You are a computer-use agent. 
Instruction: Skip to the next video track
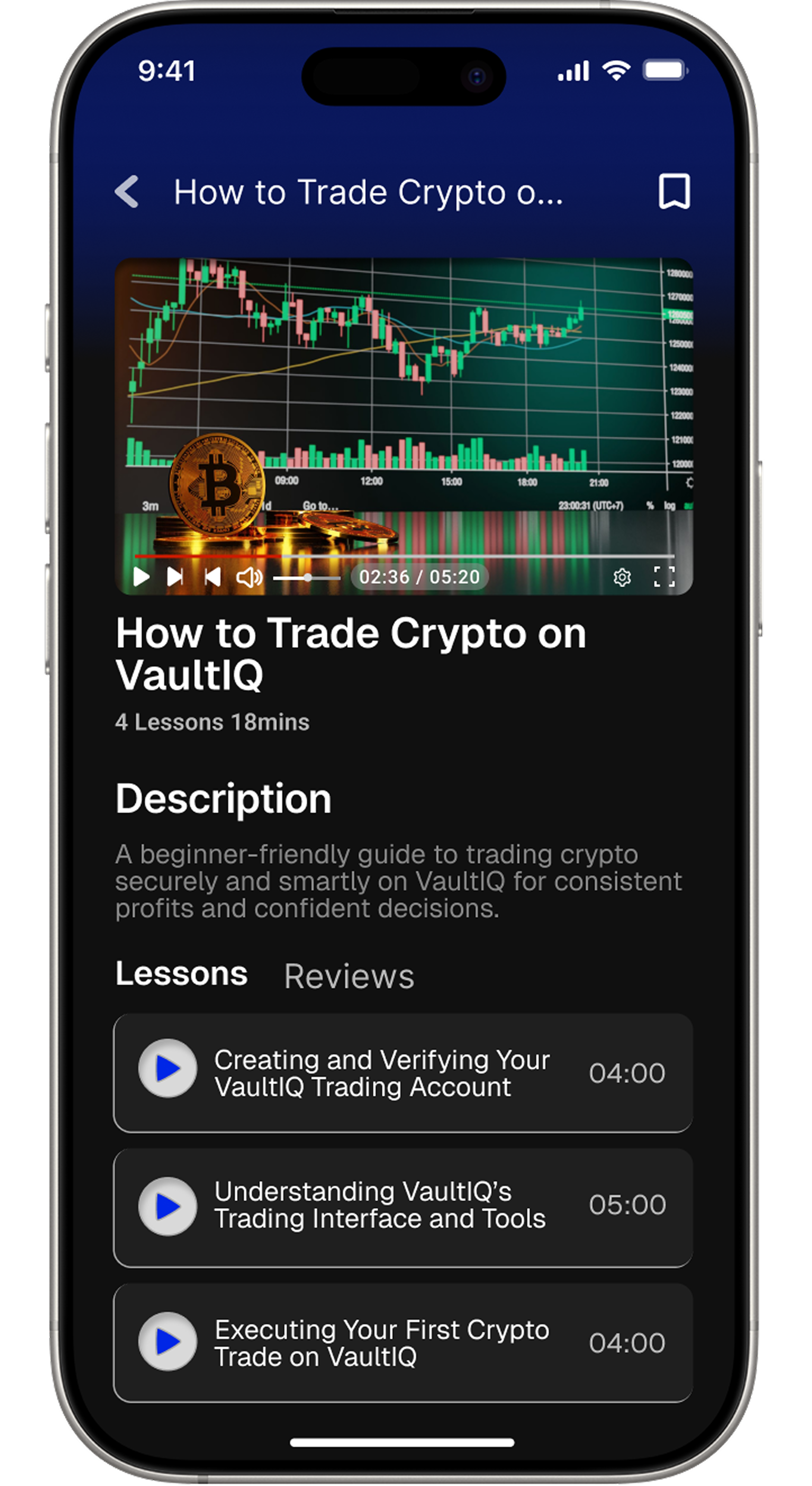(175, 576)
